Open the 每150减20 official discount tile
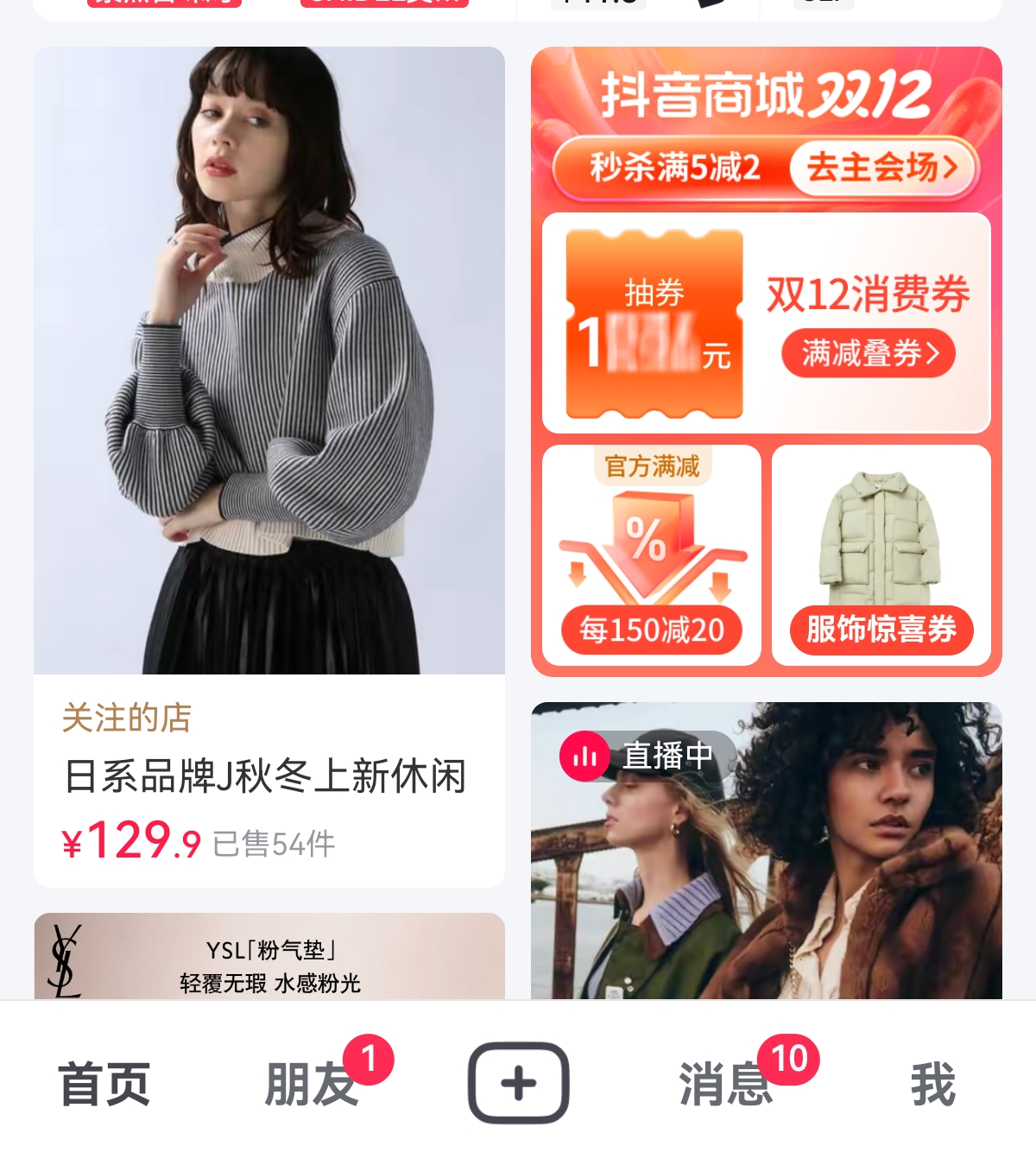 651,555
